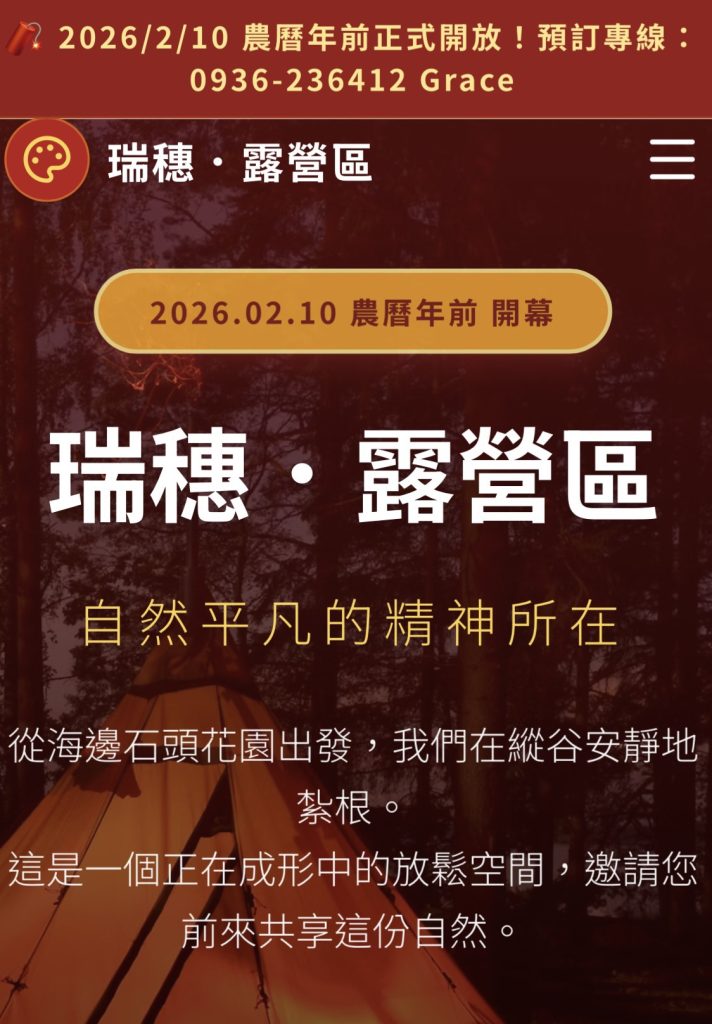Open the hamburger navigation menu
Viewport: 712px width, 1024px height.
(671, 160)
